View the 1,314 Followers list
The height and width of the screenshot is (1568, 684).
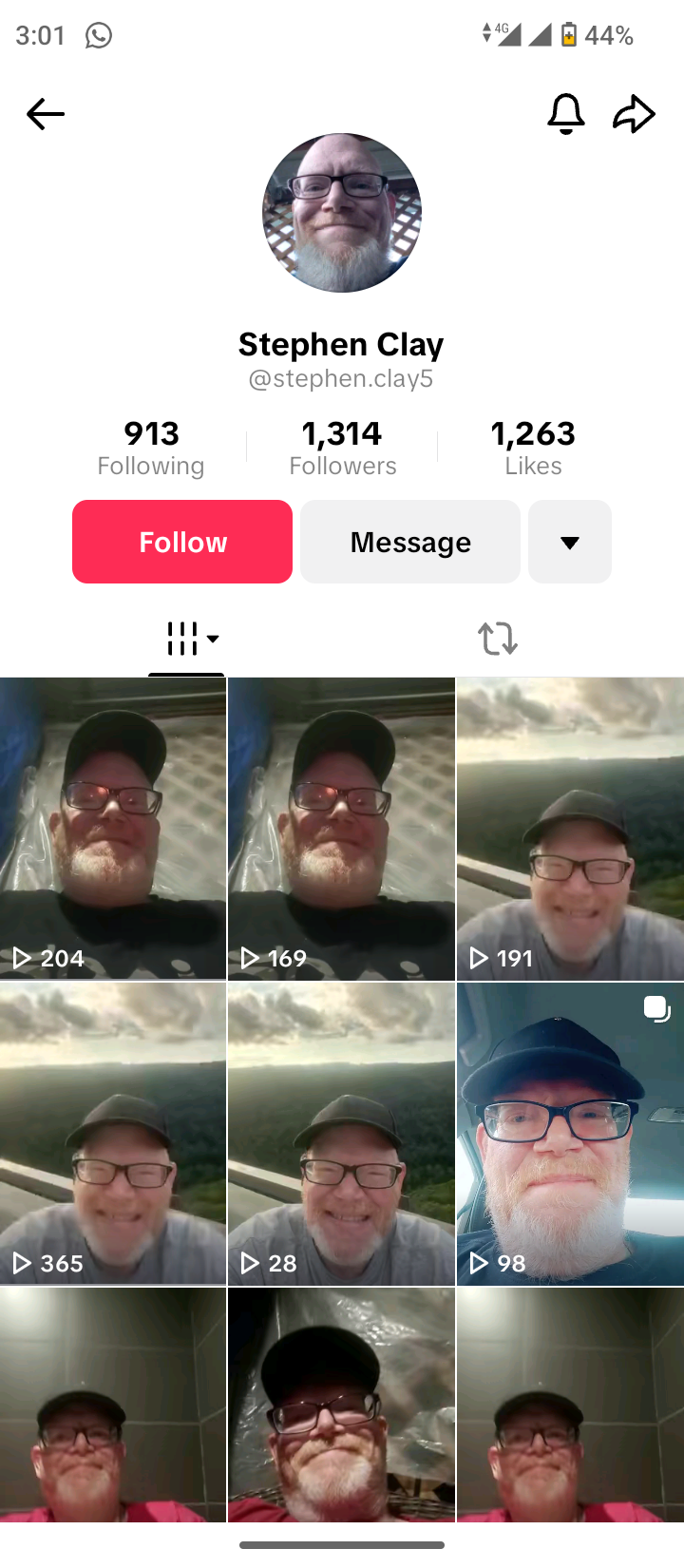[343, 449]
